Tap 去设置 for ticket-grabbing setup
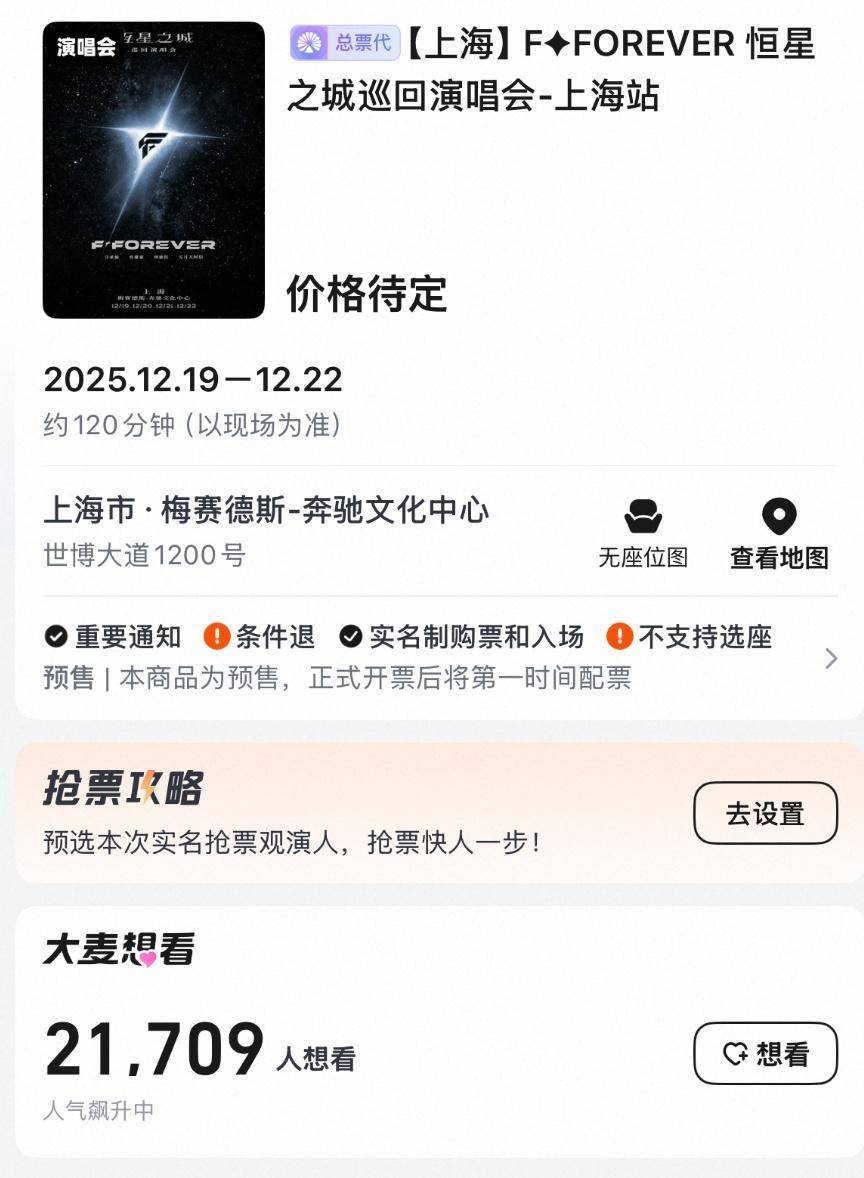This screenshot has height=1178, width=864. click(765, 813)
